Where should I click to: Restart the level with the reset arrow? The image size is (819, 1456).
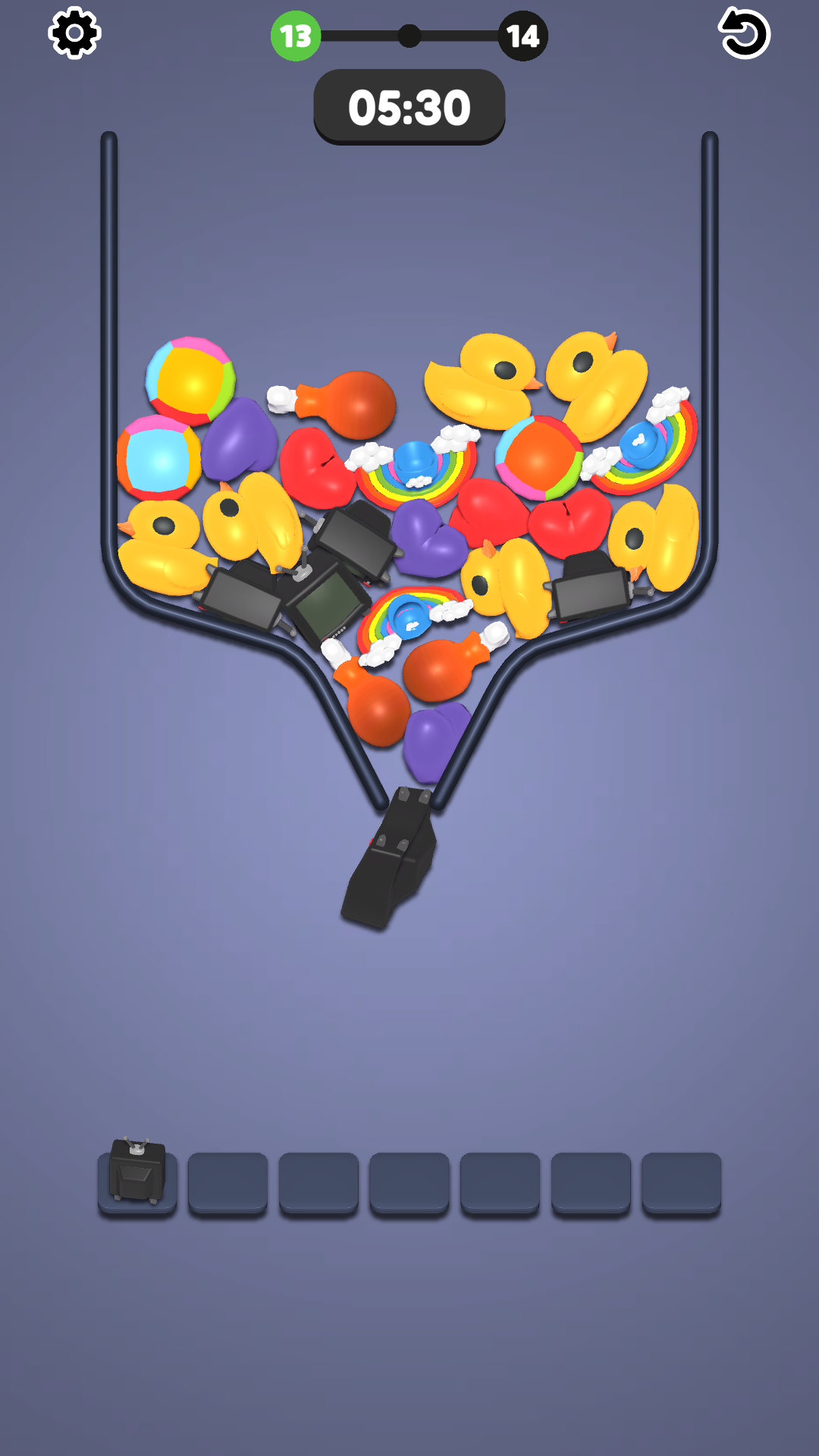pyautogui.click(x=744, y=33)
